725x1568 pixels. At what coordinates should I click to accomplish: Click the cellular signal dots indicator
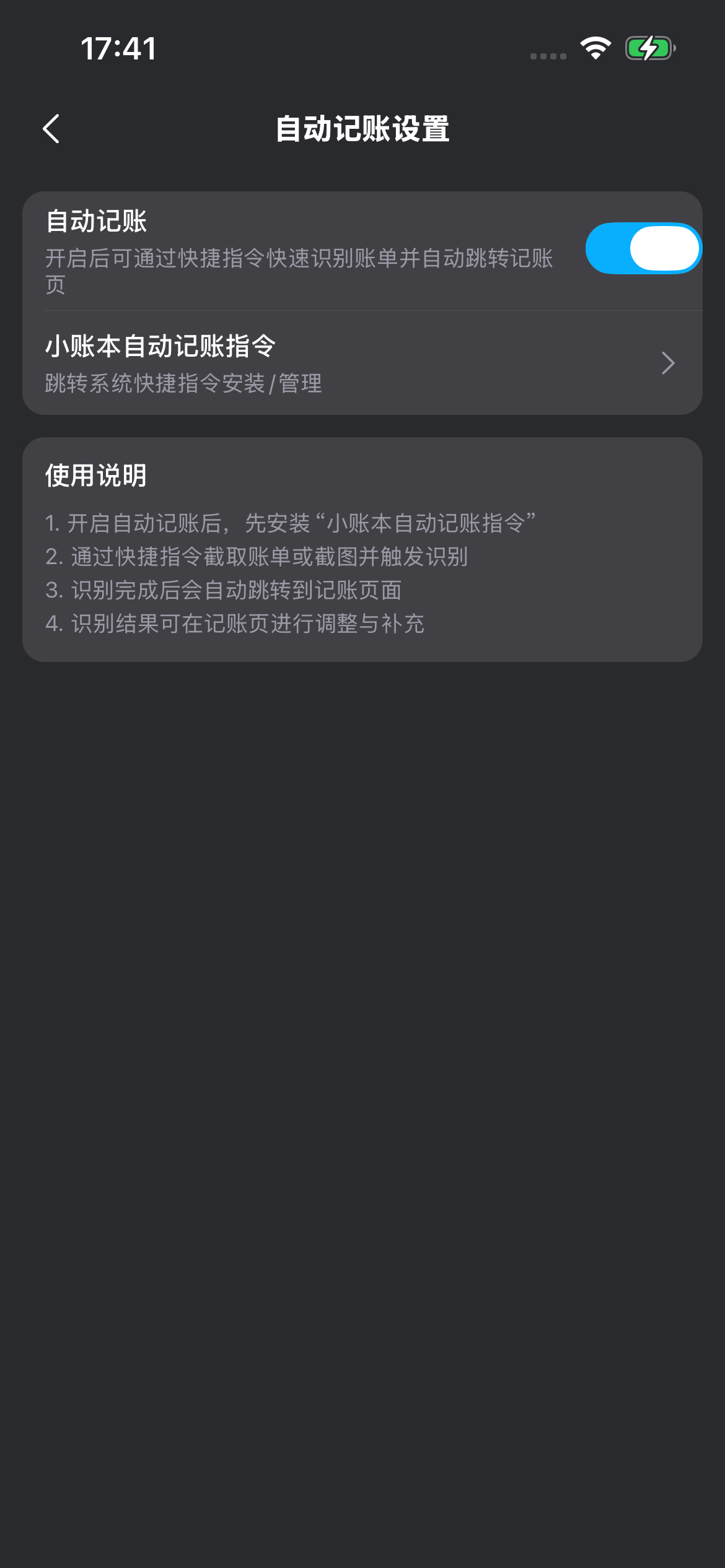(547, 56)
